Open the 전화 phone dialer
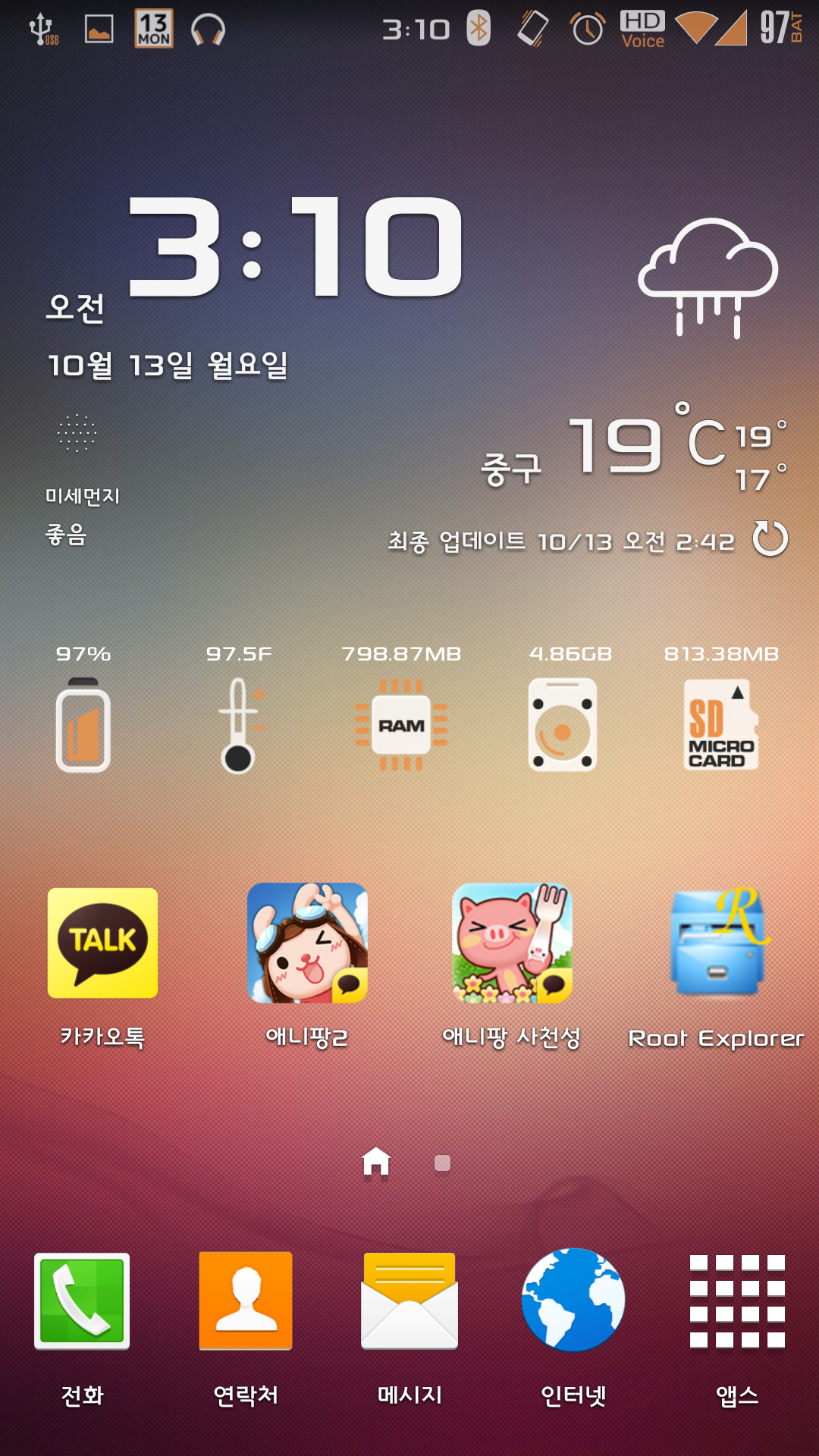Screen dimensions: 819x1456 pyautogui.click(x=82, y=1301)
